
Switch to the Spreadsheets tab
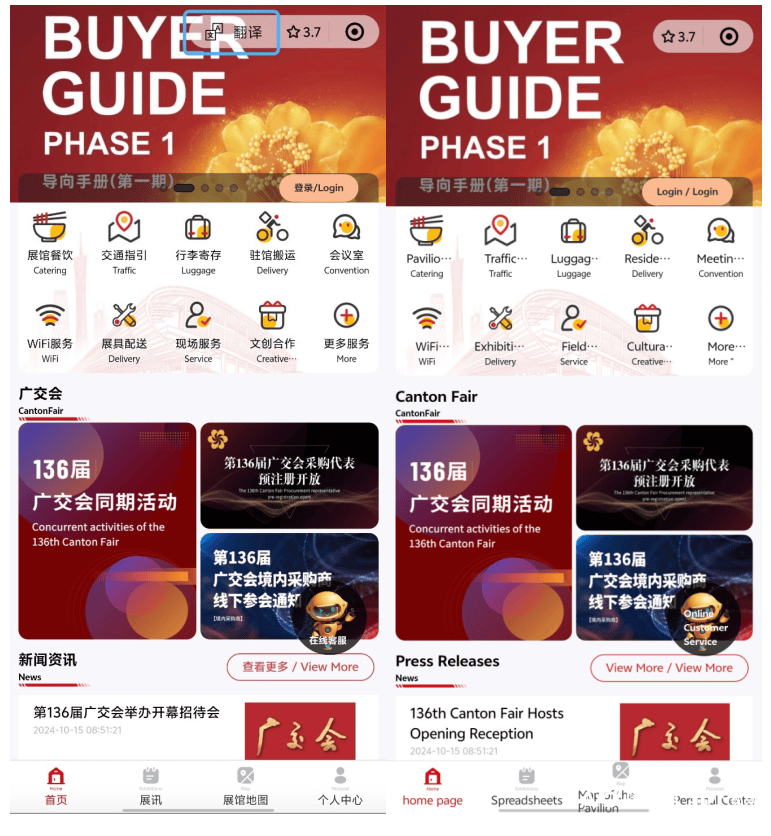pyautogui.click(x=527, y=788)
